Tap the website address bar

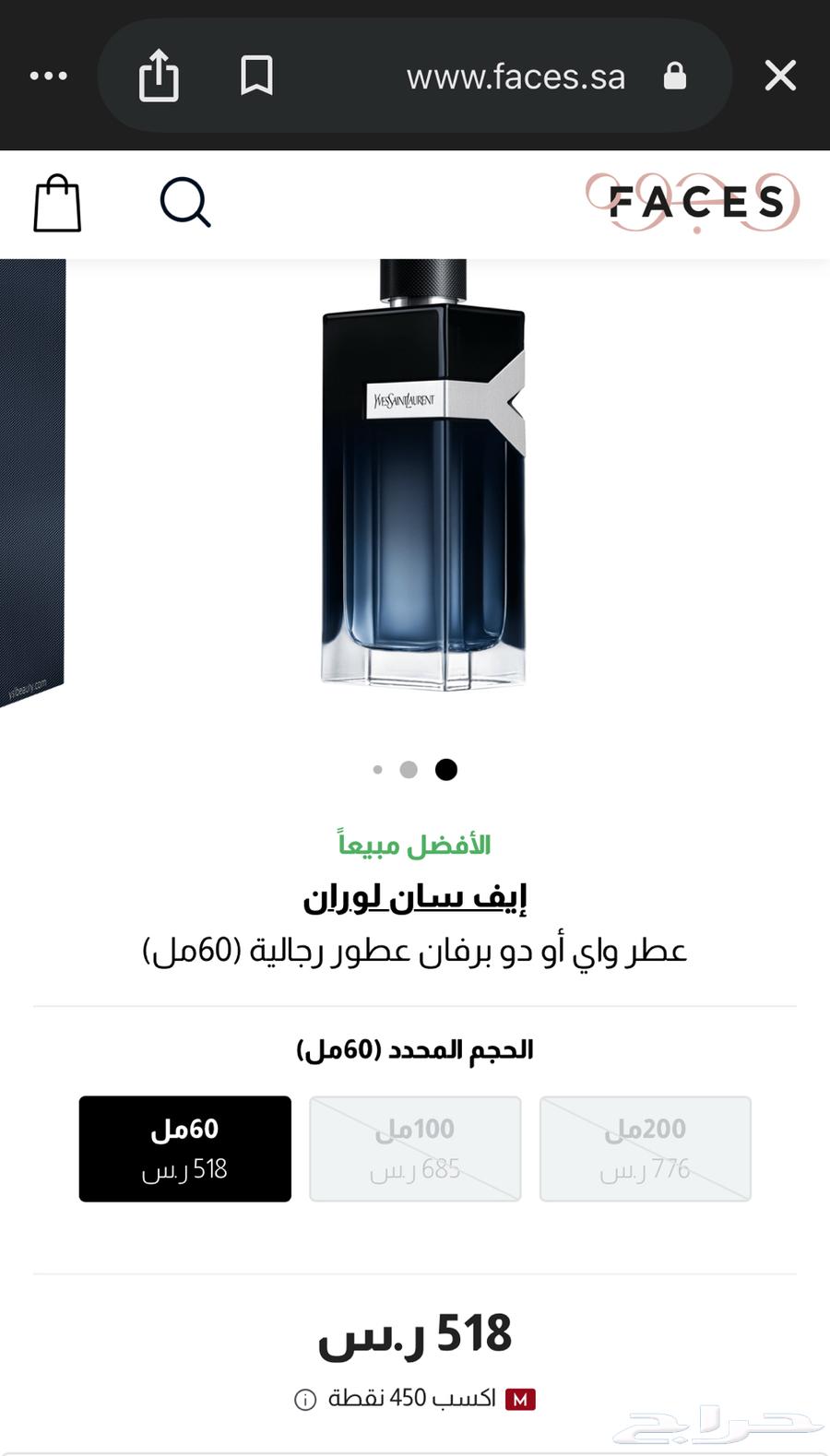(x=516, y=77)
